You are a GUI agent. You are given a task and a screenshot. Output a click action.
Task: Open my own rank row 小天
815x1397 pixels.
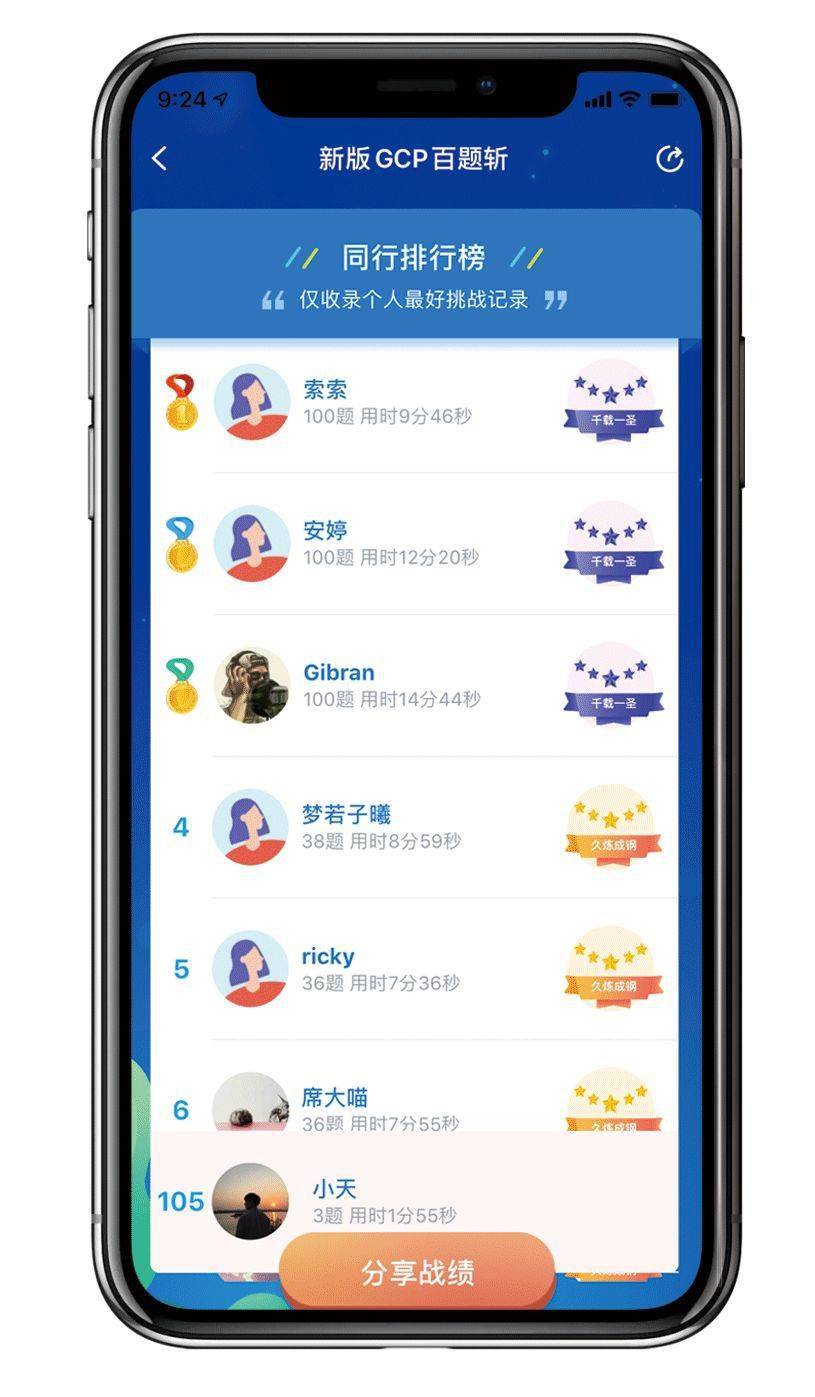414,1201
